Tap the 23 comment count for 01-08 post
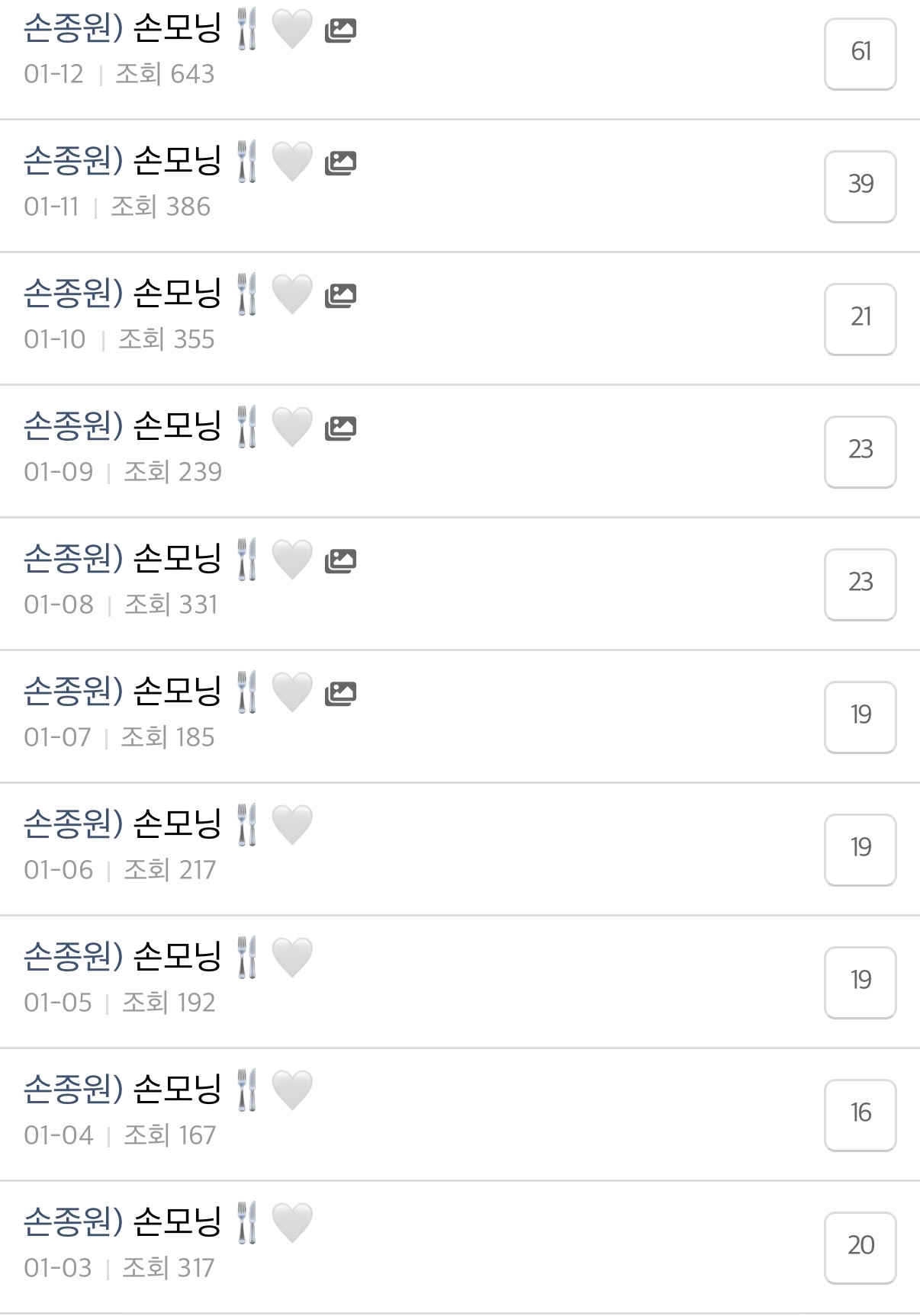 tap(860, 585)
